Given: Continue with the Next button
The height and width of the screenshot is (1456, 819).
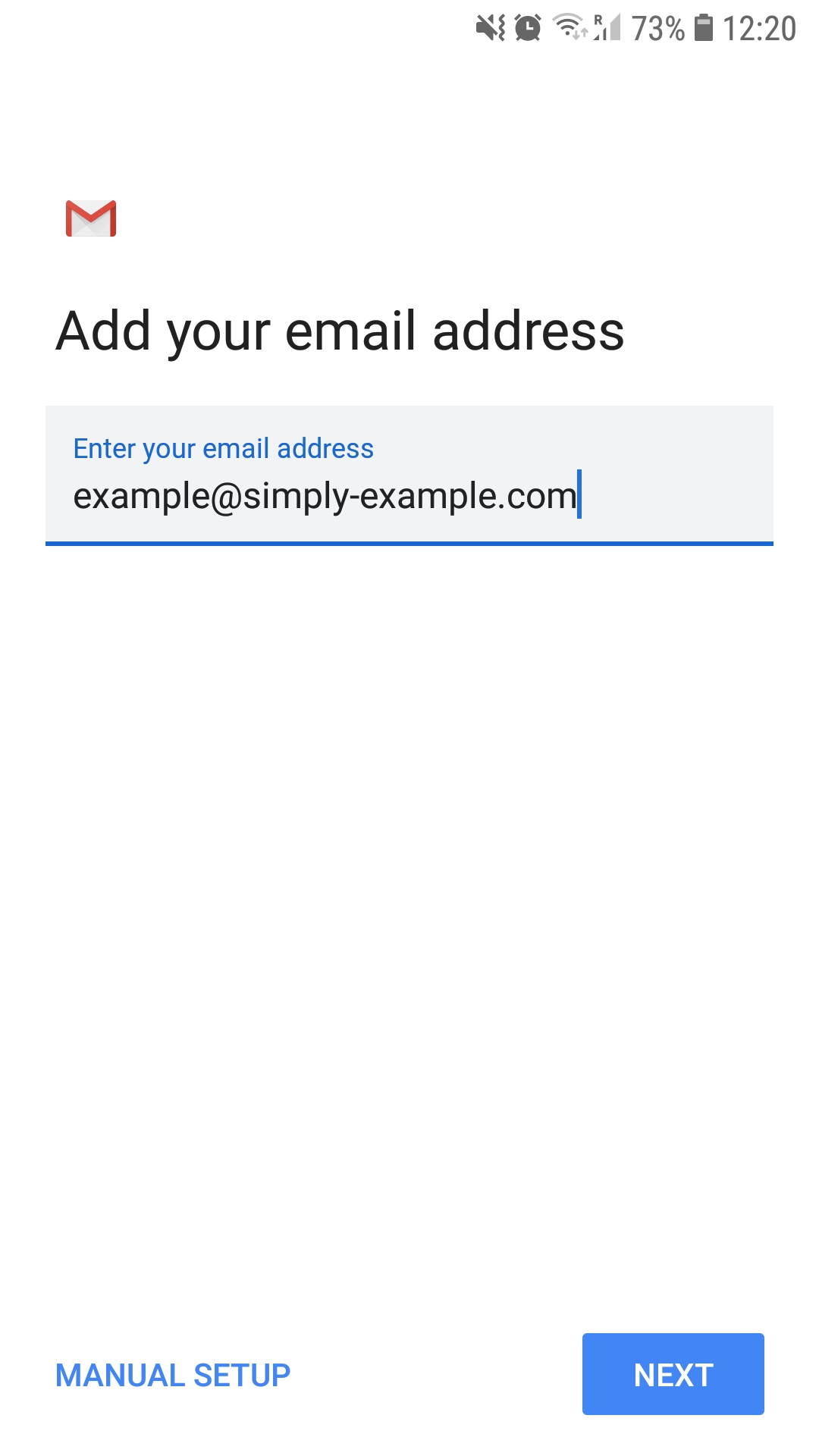Looking at the screenshot, I should tap(673, 1374).
